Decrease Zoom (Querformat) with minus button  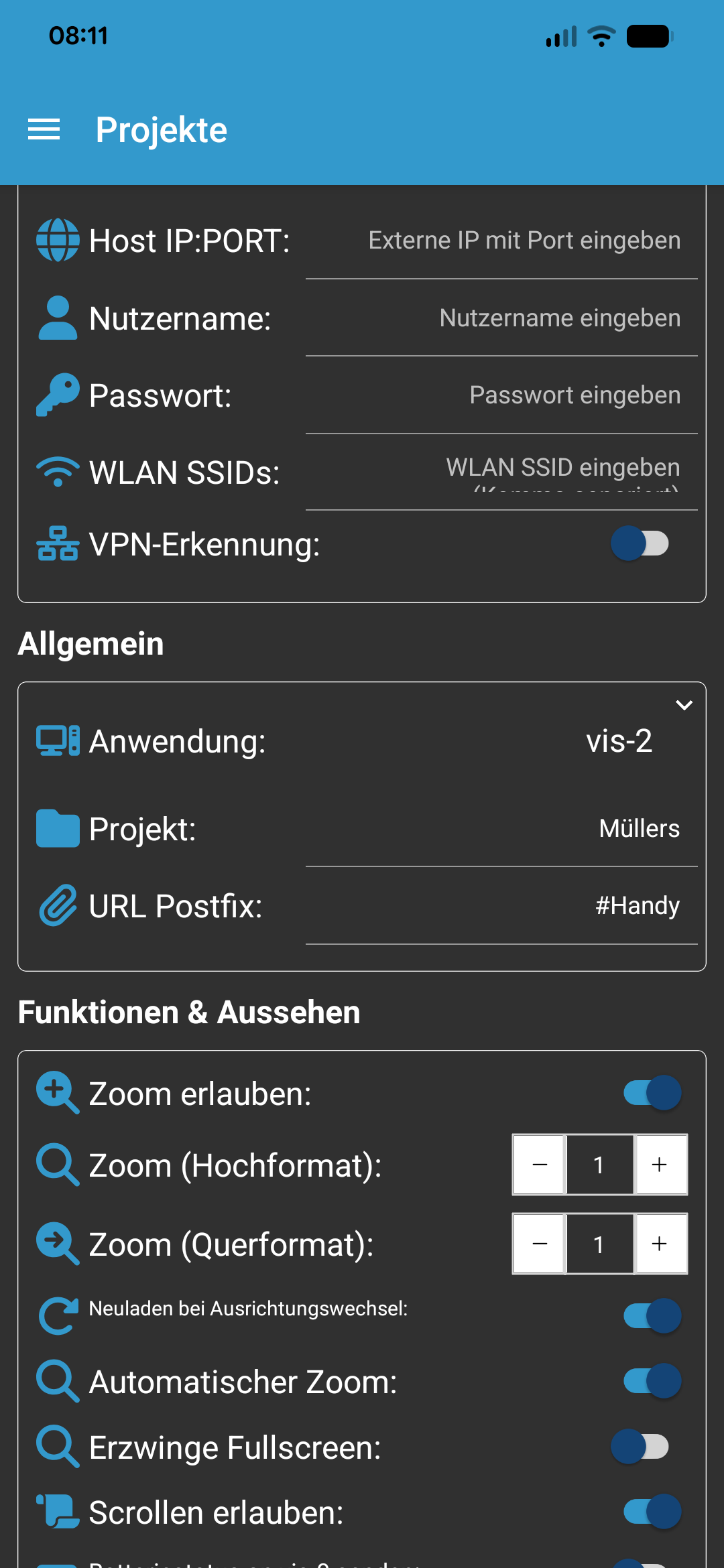[x=540, y=1244]
